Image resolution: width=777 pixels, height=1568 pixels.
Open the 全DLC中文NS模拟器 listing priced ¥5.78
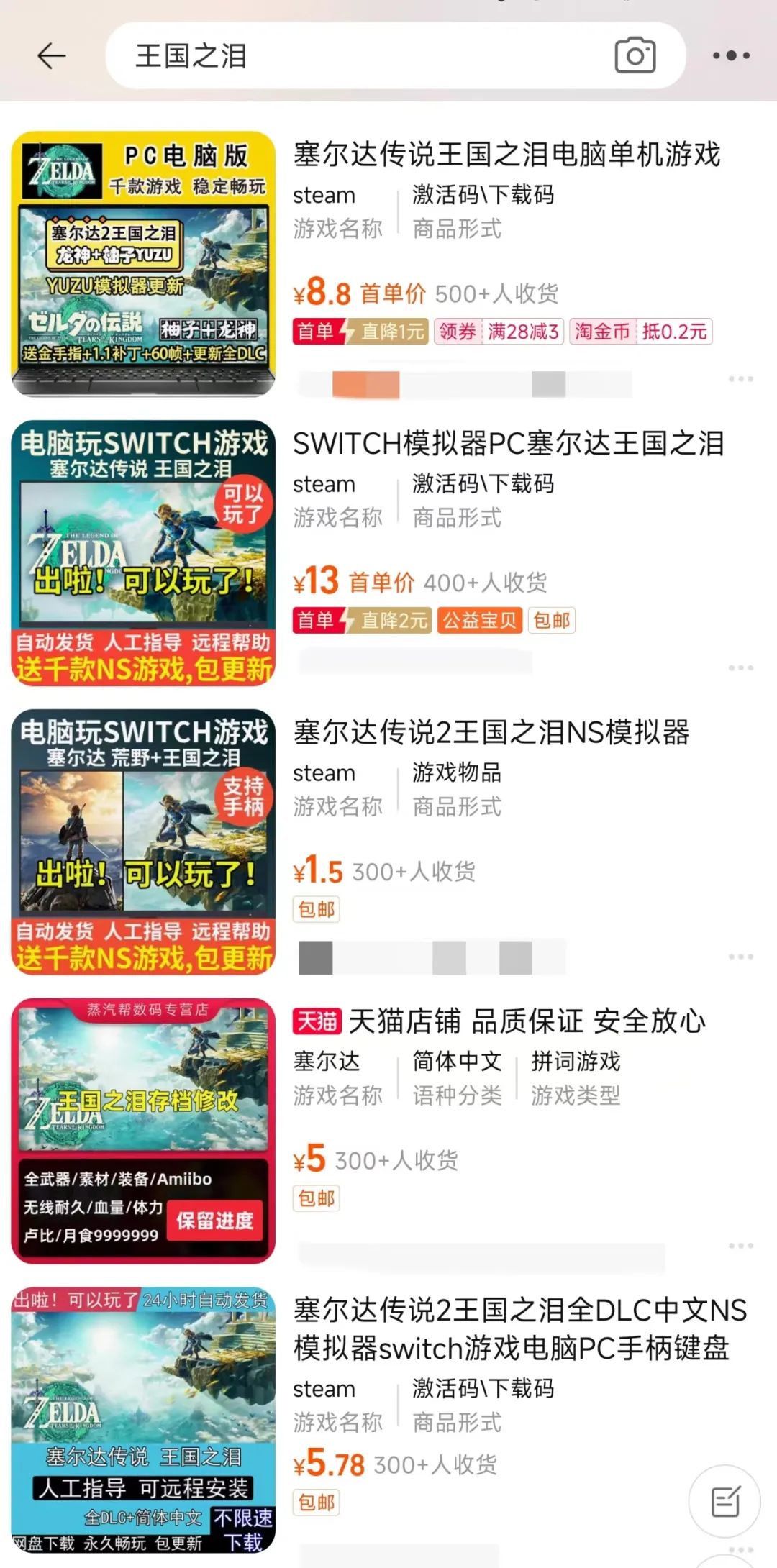(x=519, y=1329)
